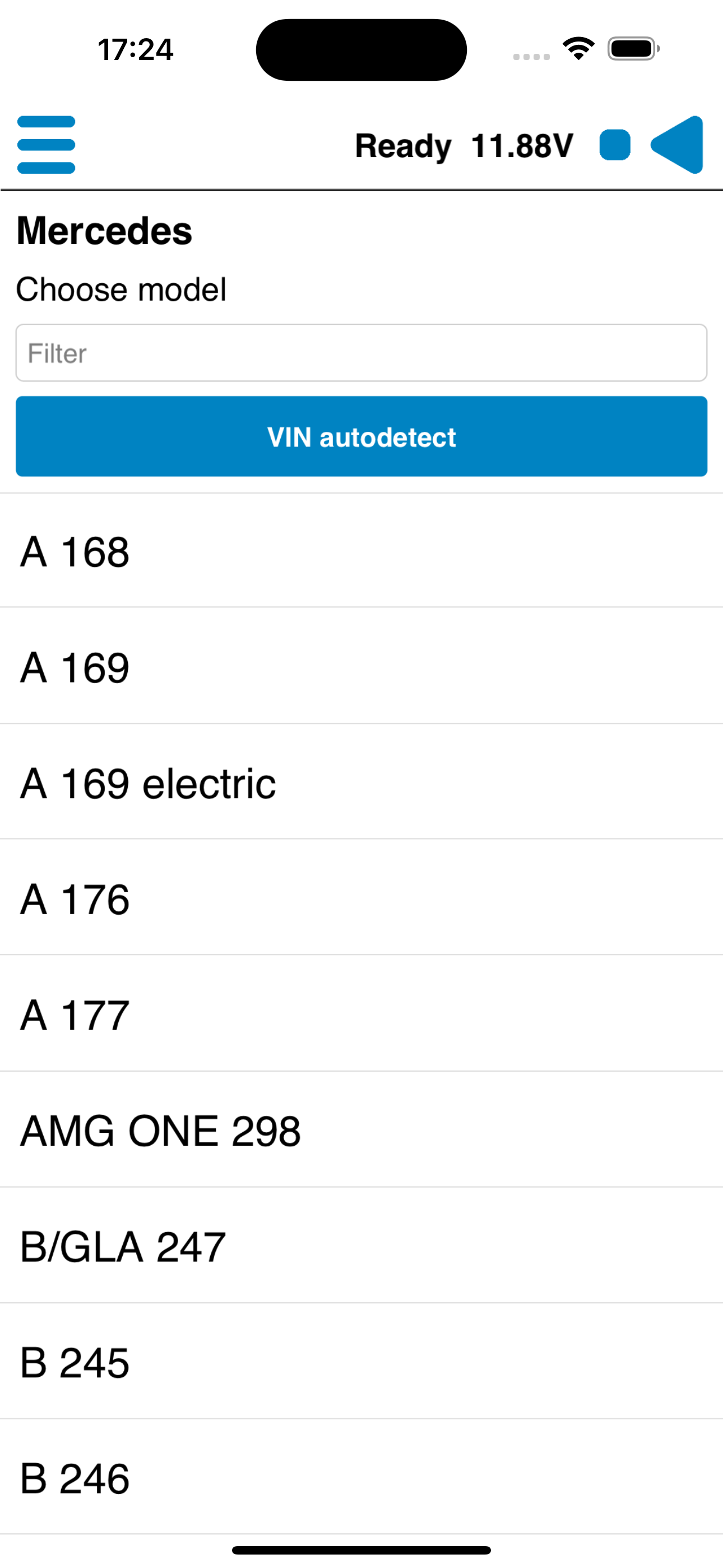This screenshot has width=723, height=1568.
Task: Pick model B 246
Action: [x=361, y=1477]
